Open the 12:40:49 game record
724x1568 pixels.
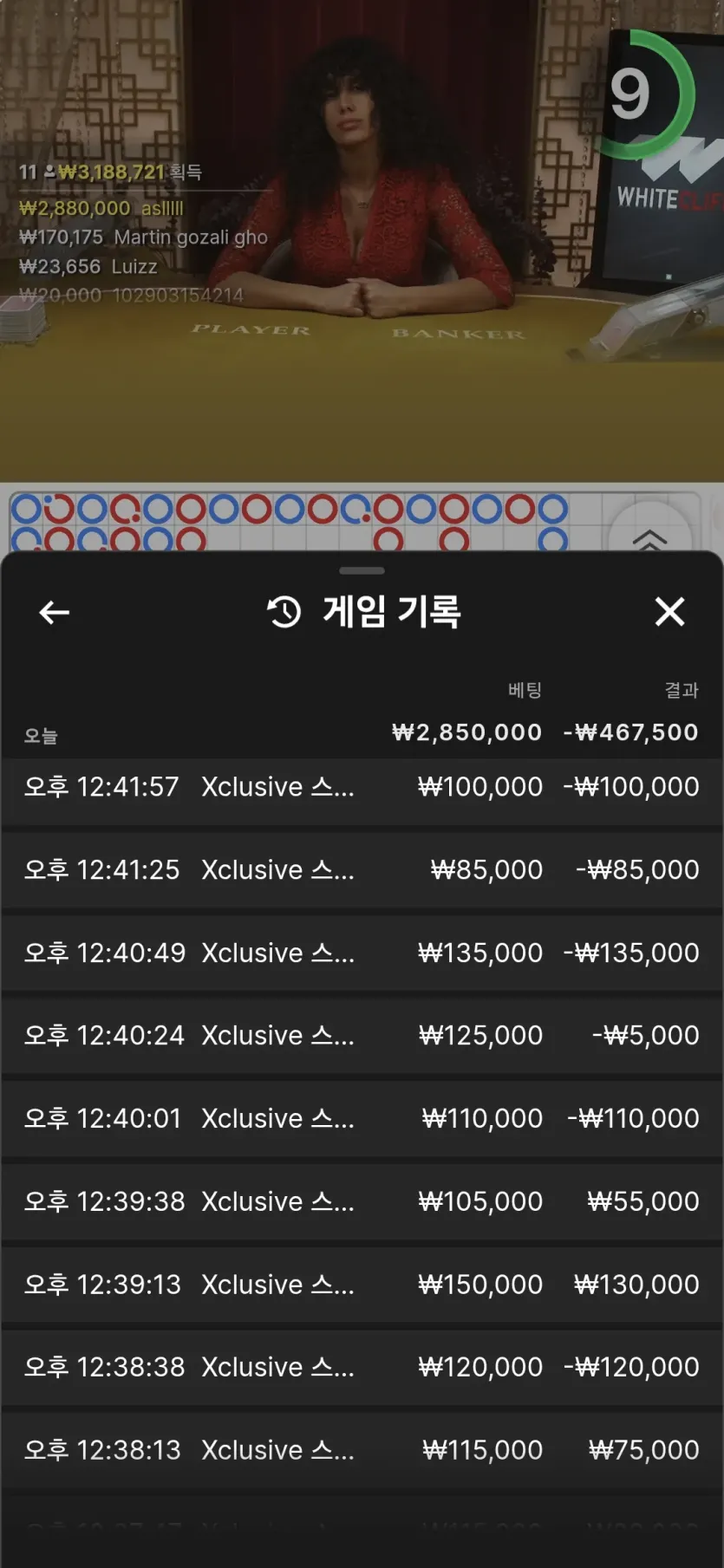tap(362, 953)
